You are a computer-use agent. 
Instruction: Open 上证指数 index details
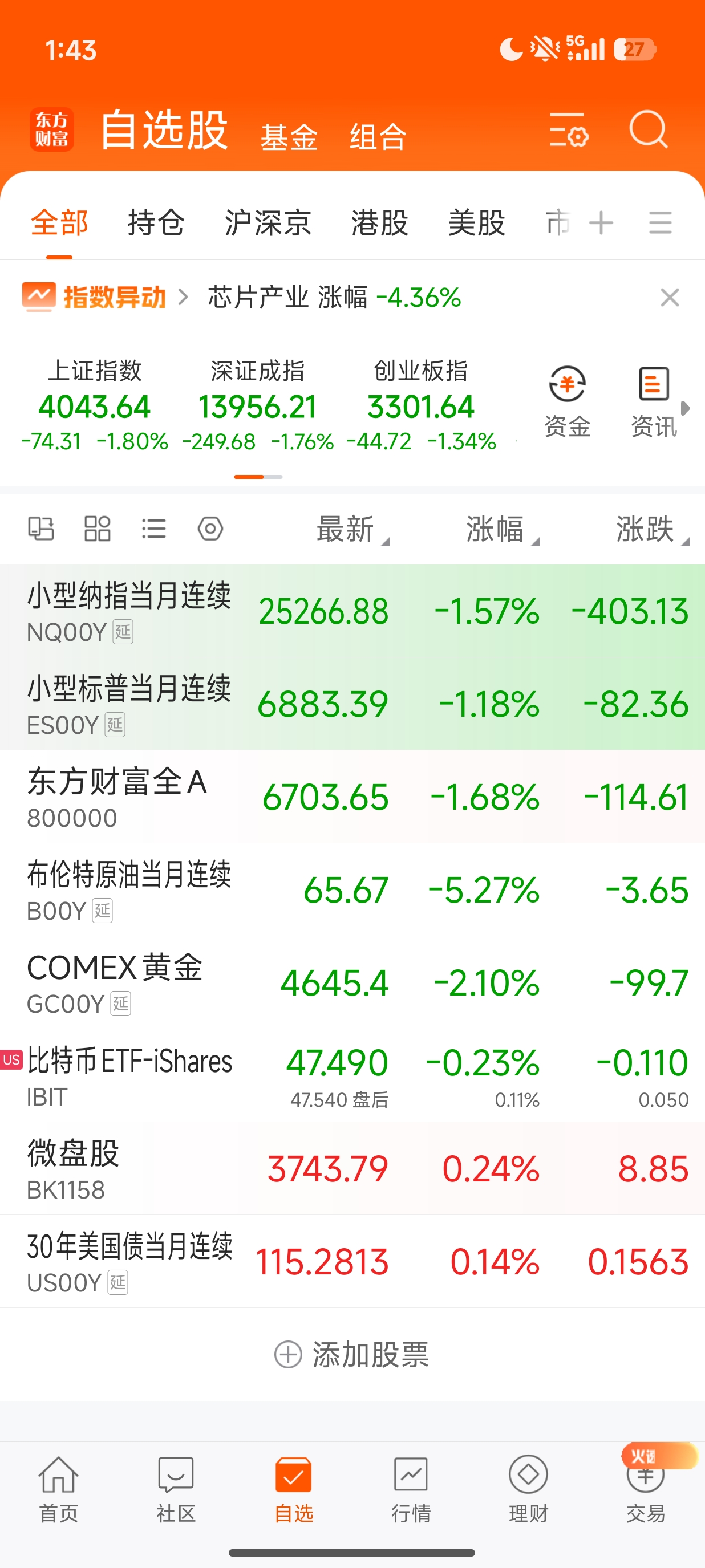[x=94, y=405]
